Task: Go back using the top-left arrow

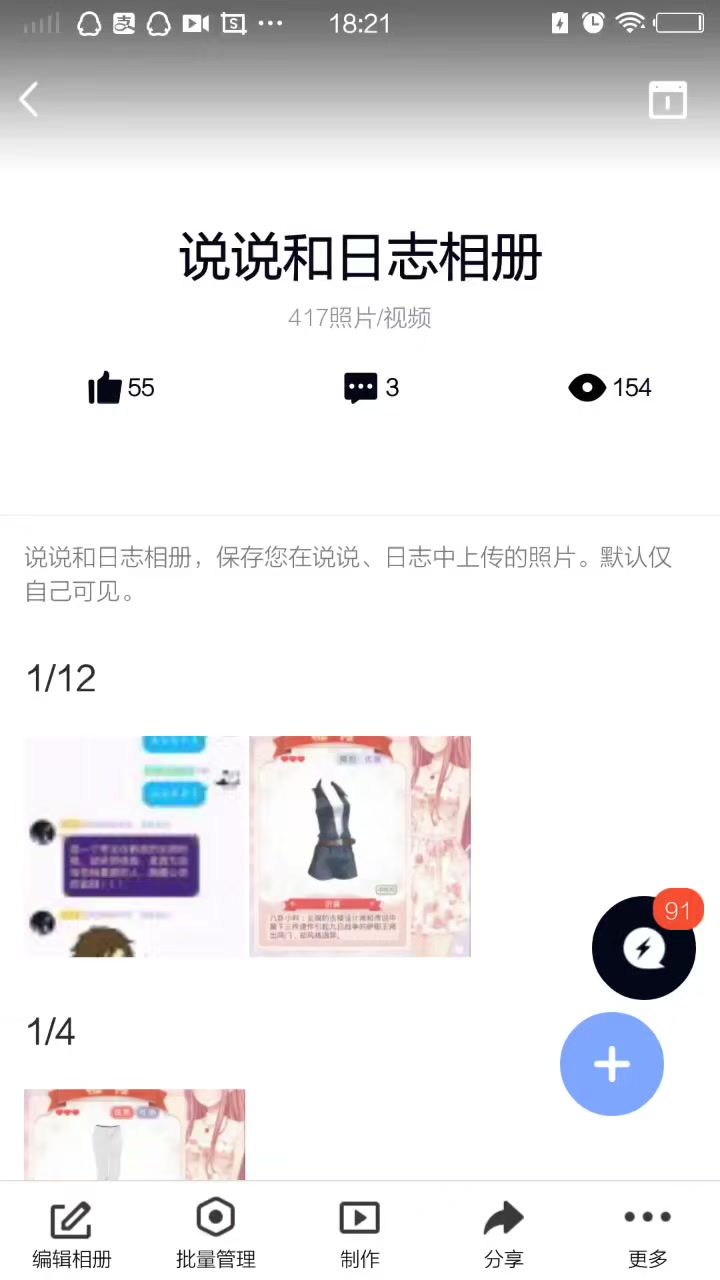Action: 30,99
